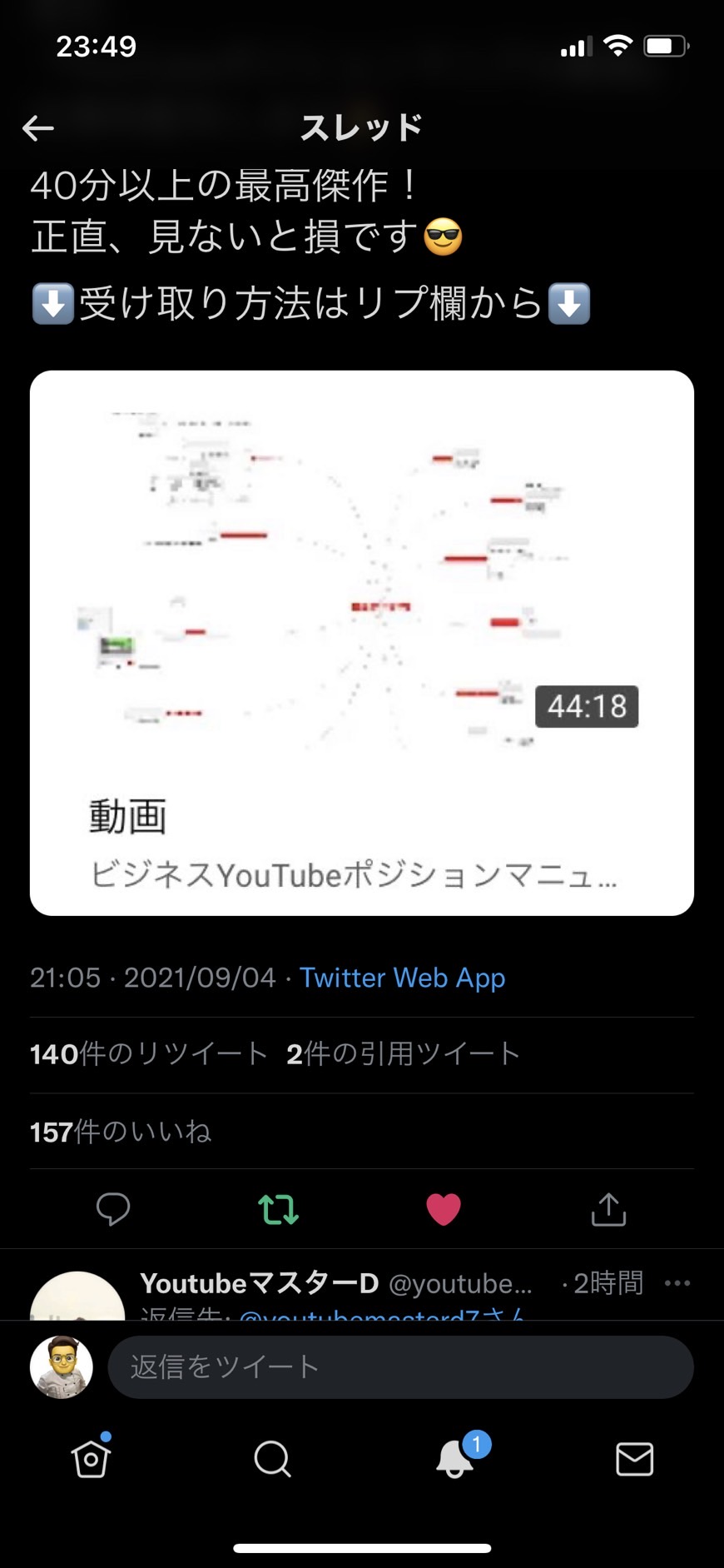
Task: Focus the 返信をツイート reply field
Action: click(400, 1367)
